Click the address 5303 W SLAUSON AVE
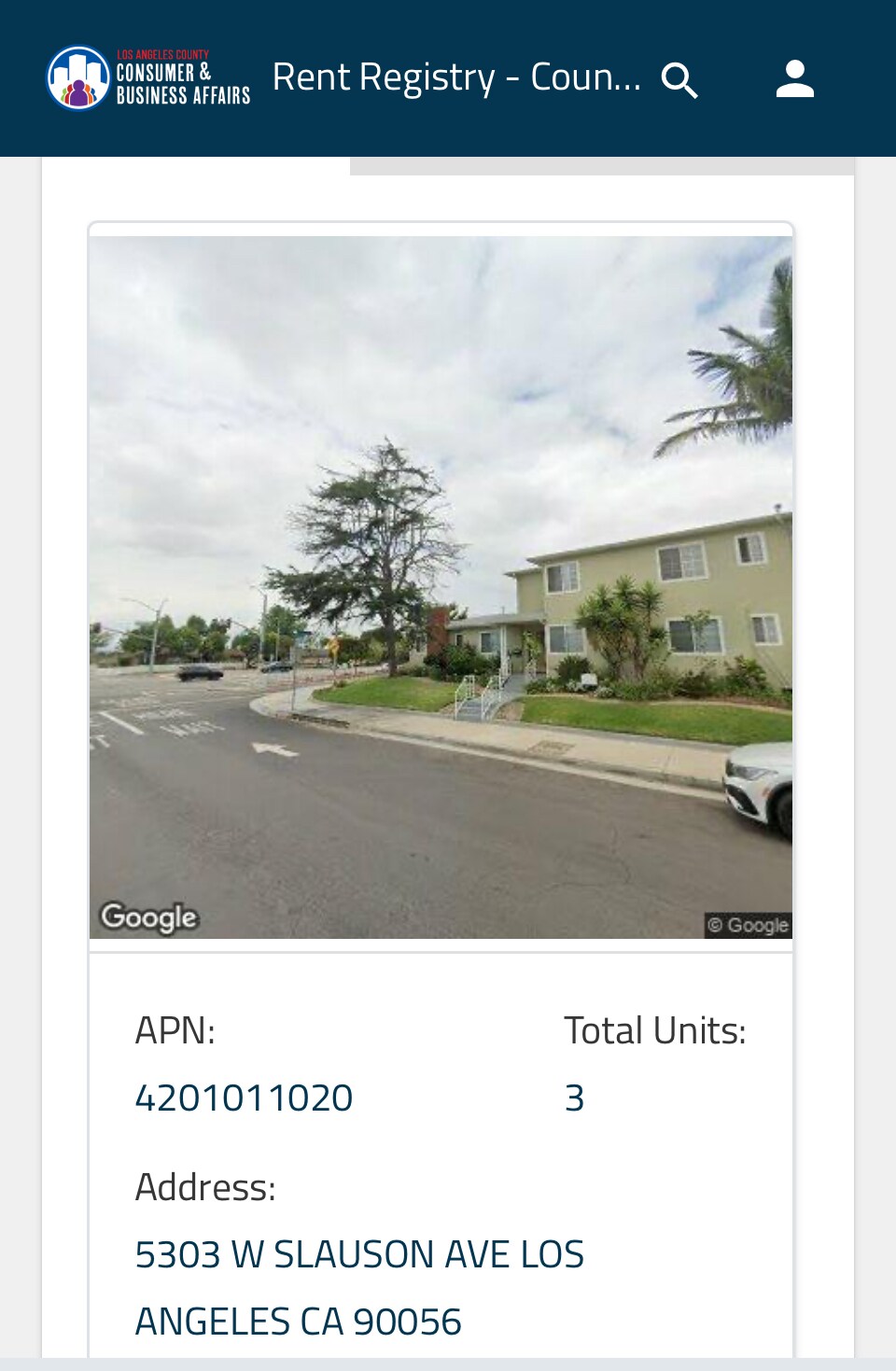The image size is (896, 1371). tap(359, 1253)
